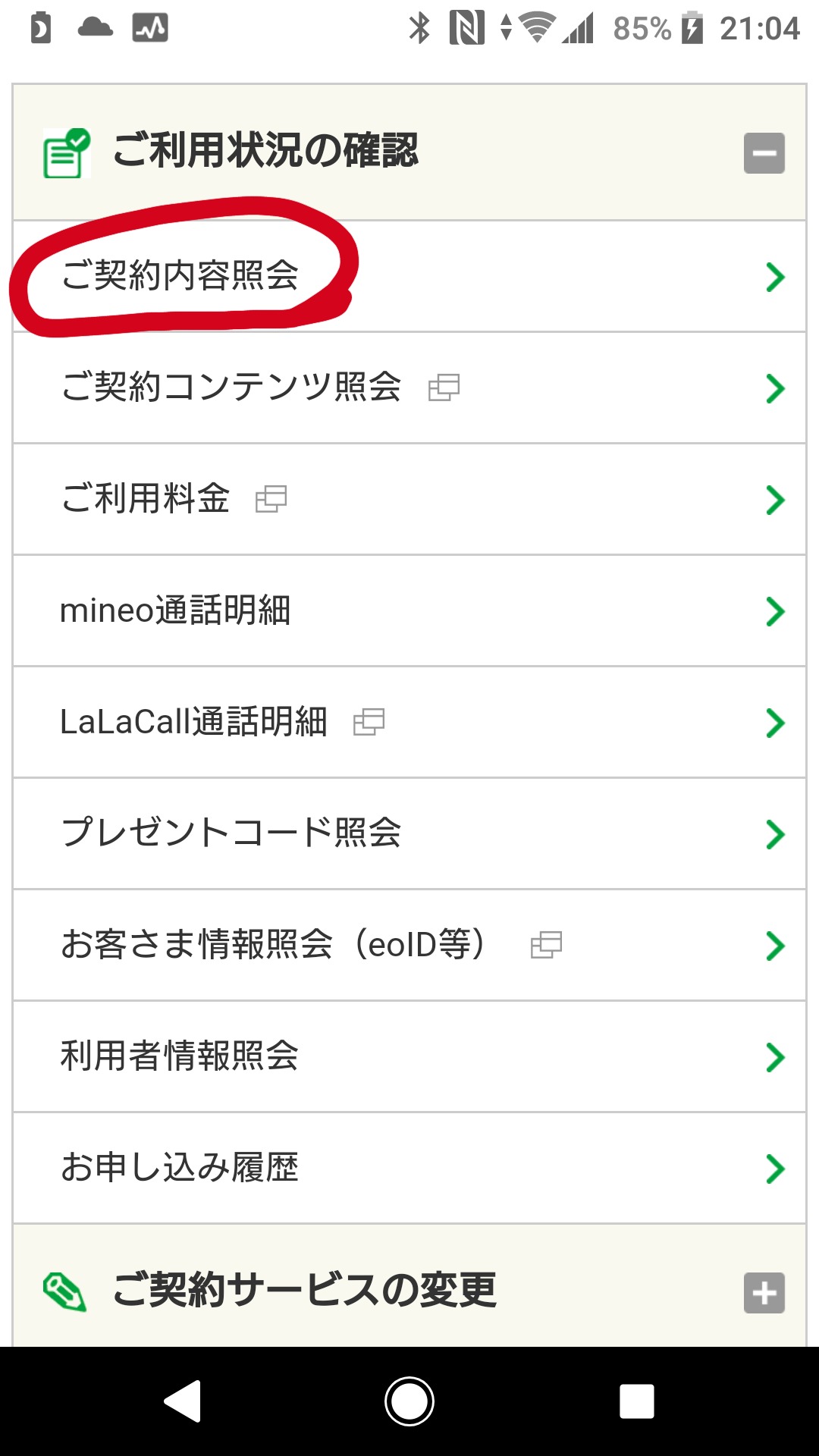View LaLaCall通話明細
The height and width of the screenshot is (1456, 819).
(x=409, y=722)
